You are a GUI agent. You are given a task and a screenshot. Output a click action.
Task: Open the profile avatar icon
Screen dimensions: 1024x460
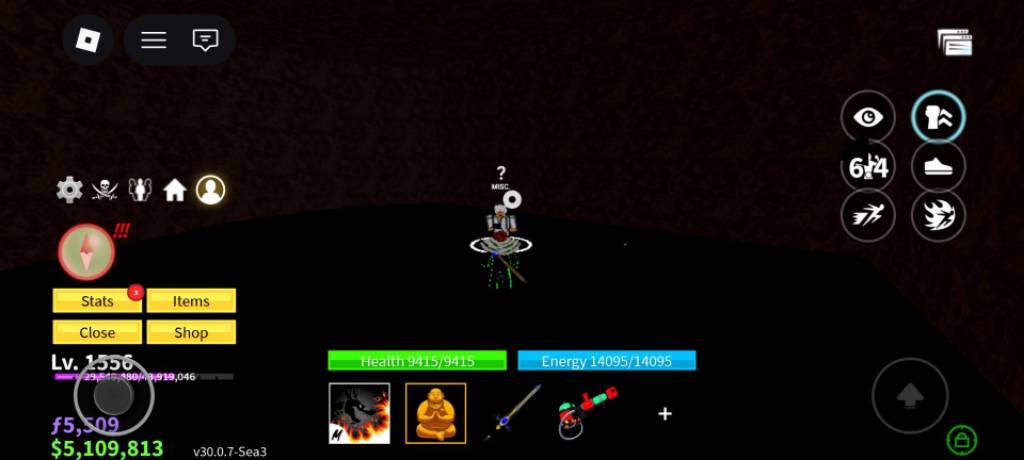pos(210,190)
